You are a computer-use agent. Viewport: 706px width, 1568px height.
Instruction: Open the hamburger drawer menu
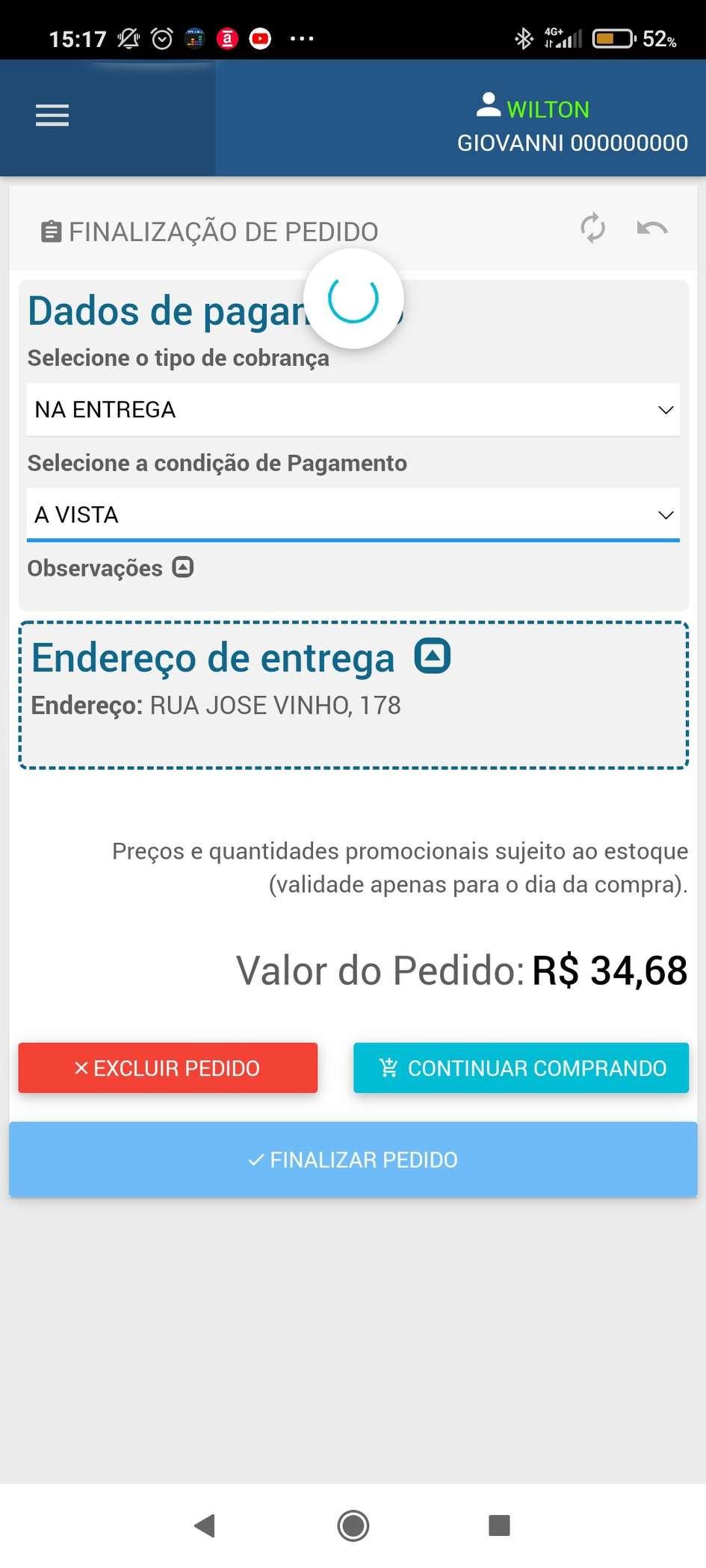(52, 116)
